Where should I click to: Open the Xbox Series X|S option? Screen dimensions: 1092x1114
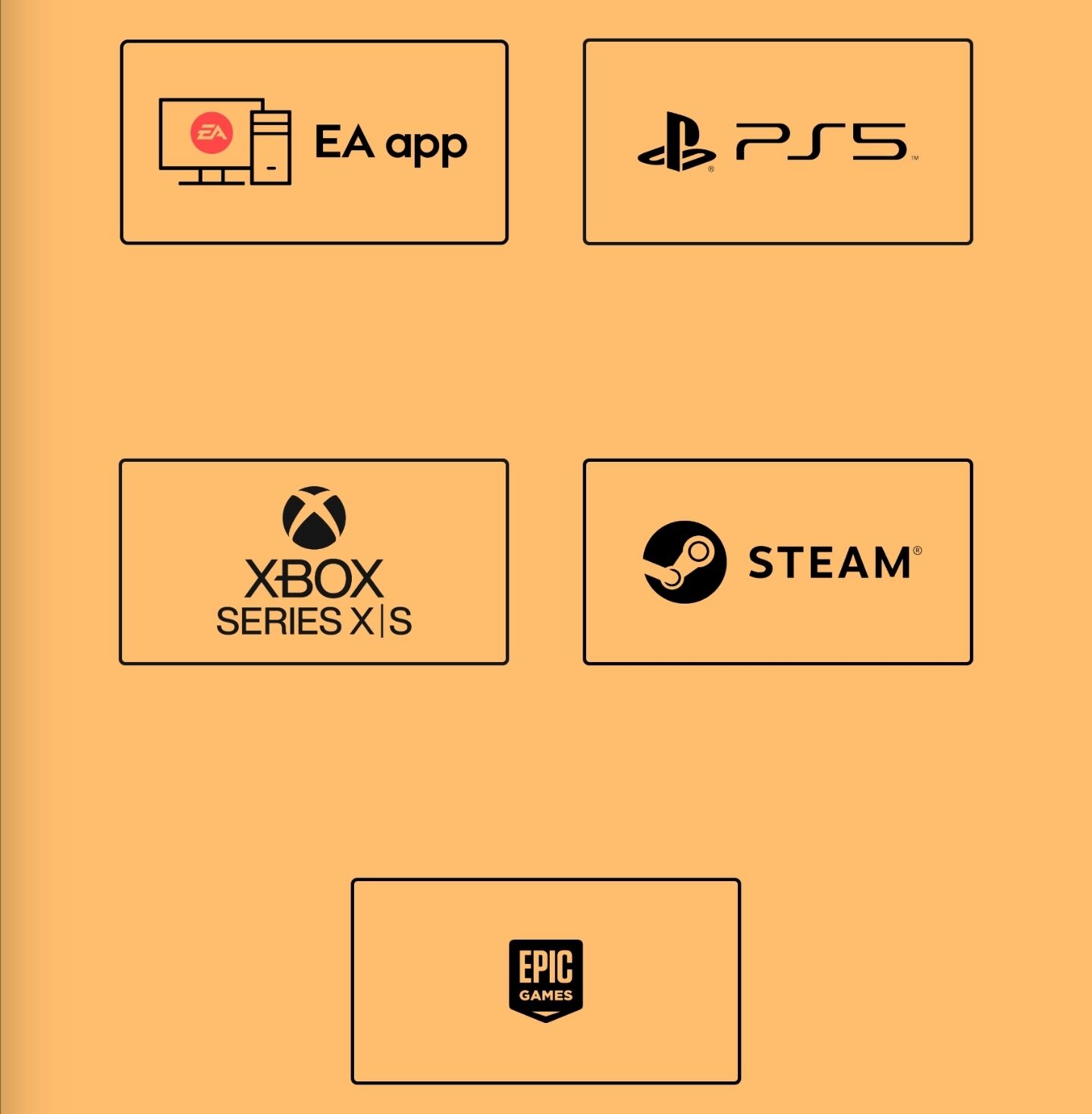(x=314, y=562)
